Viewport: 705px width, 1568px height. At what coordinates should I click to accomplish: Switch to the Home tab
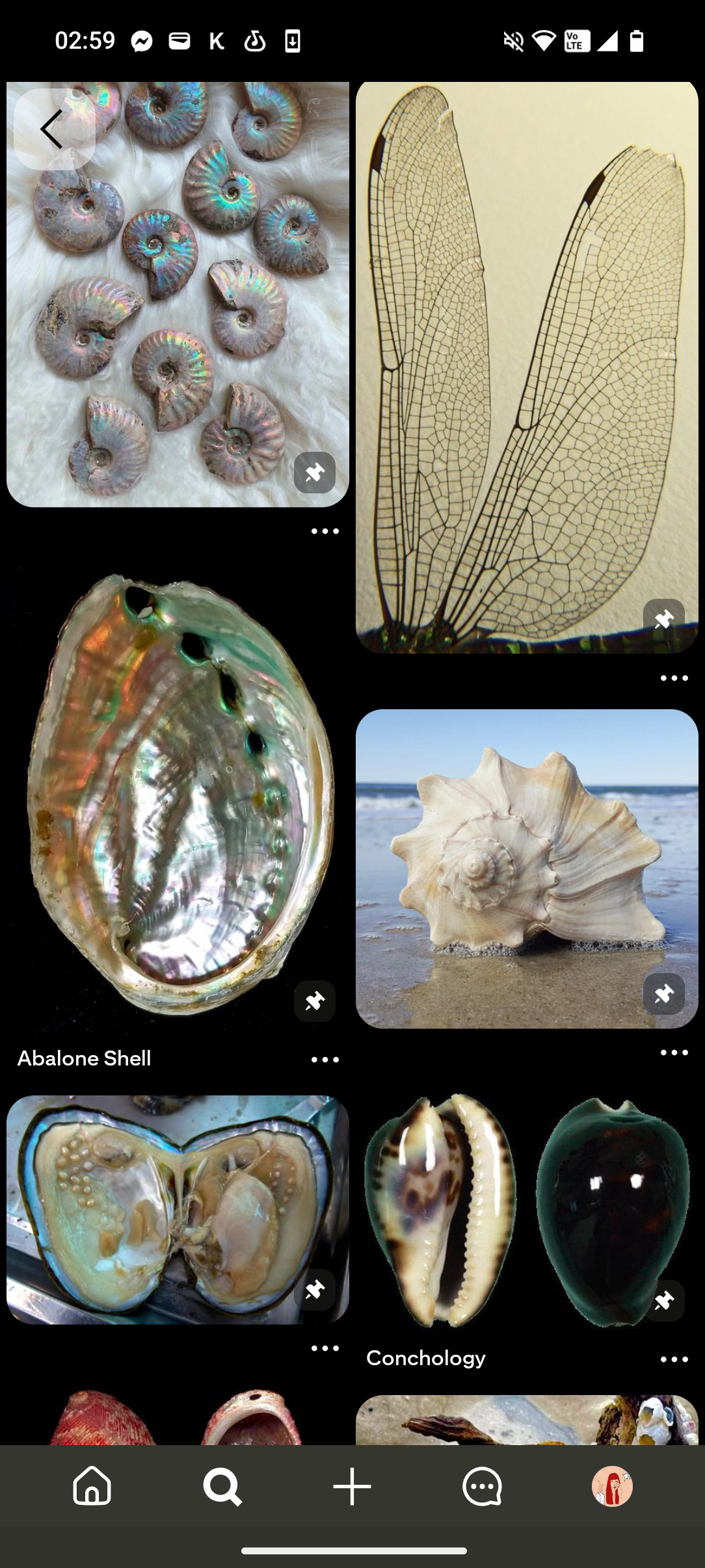92,1486
